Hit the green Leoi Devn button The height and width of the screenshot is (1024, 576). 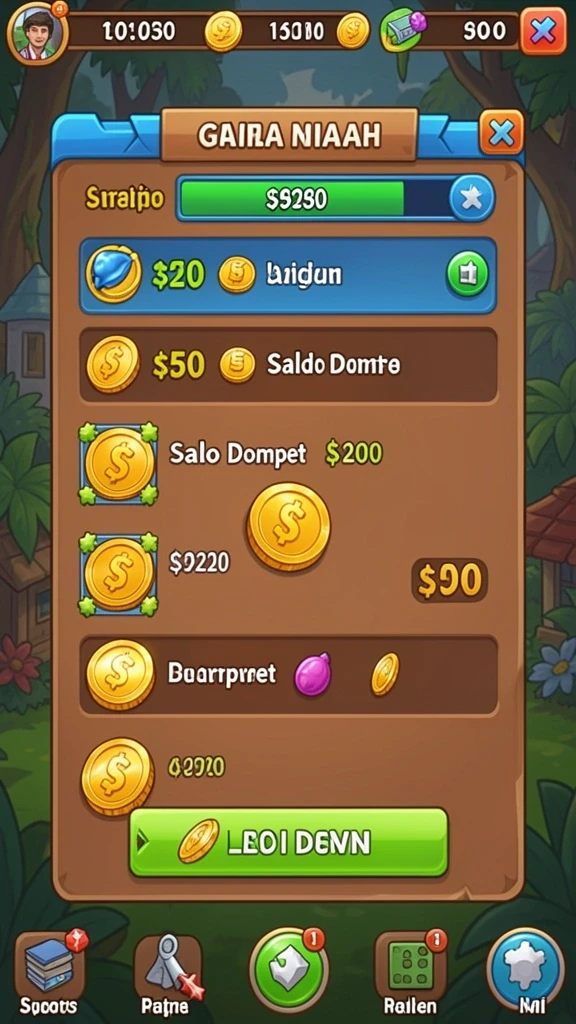coord(289,842)
